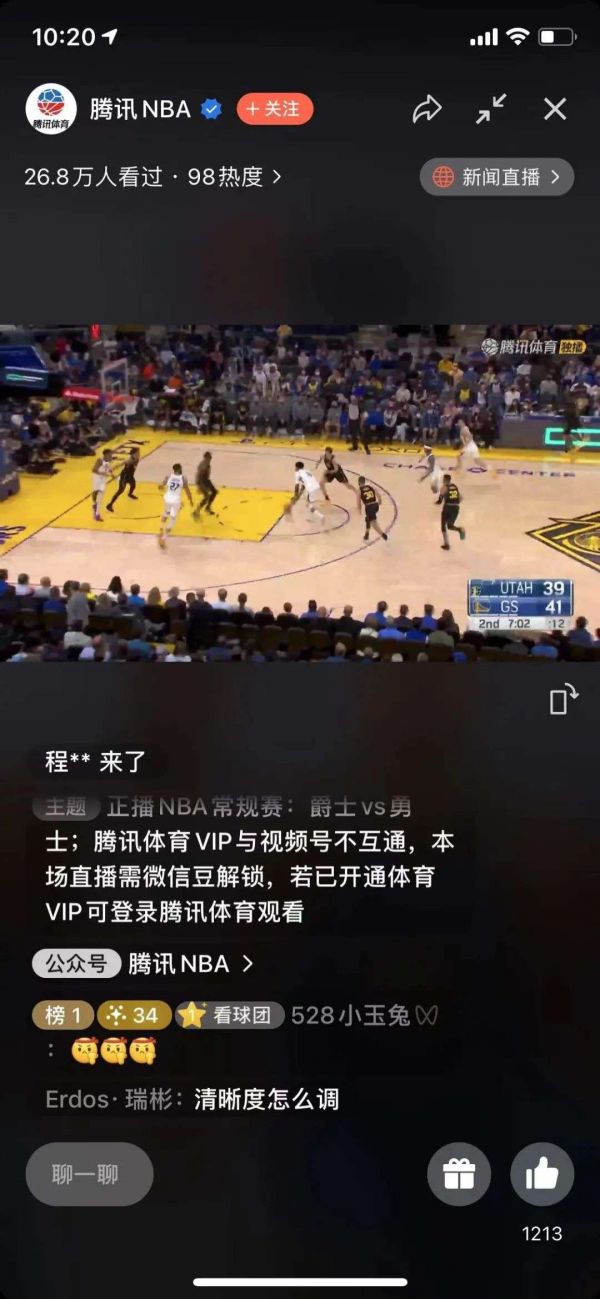Viewport: 600px width, 1299px height.
Task: Rotate video to fullscreen landscape
Action: [564, 699]
